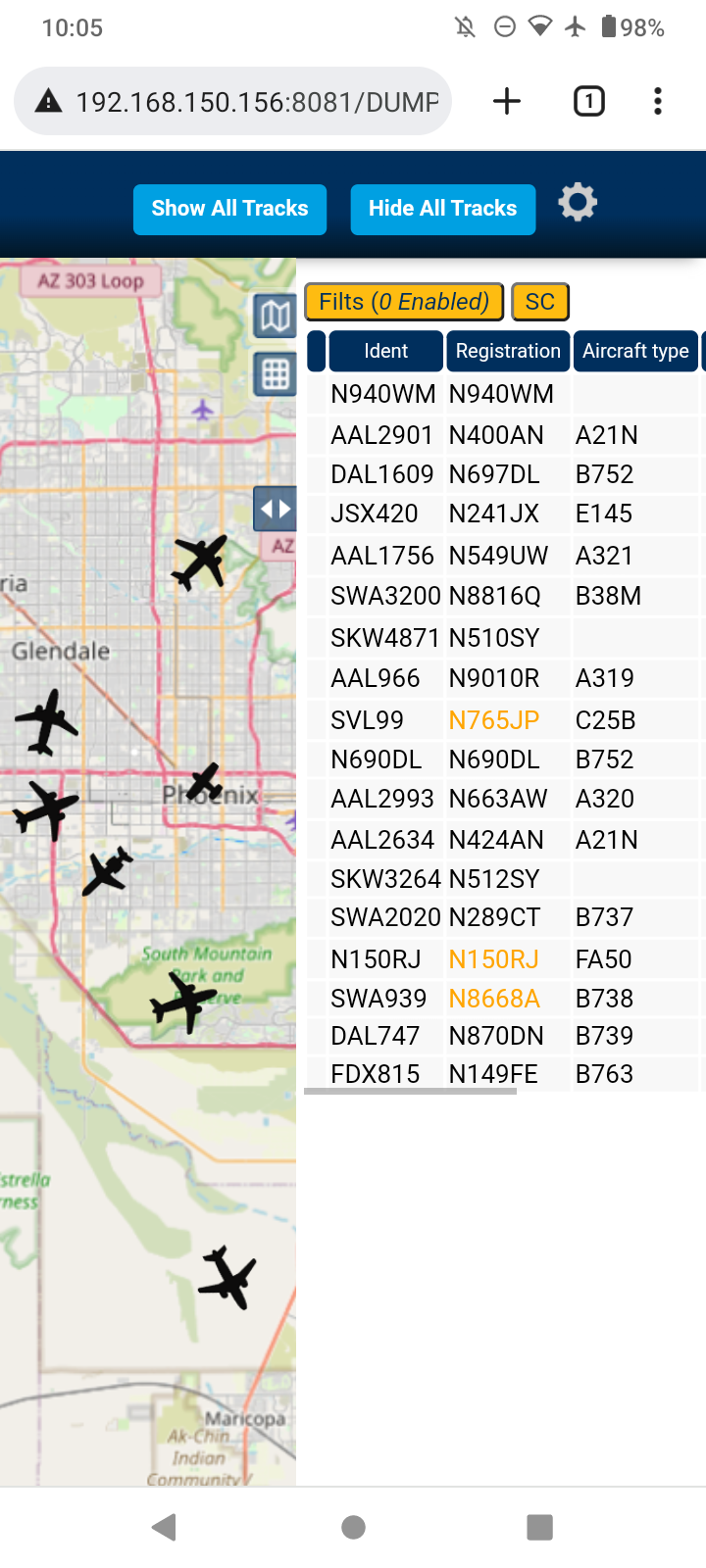This screenshot has width=706, height=1568.
Task: Select the AAL2901 aircraft row
Action: (x=505, y=435)
